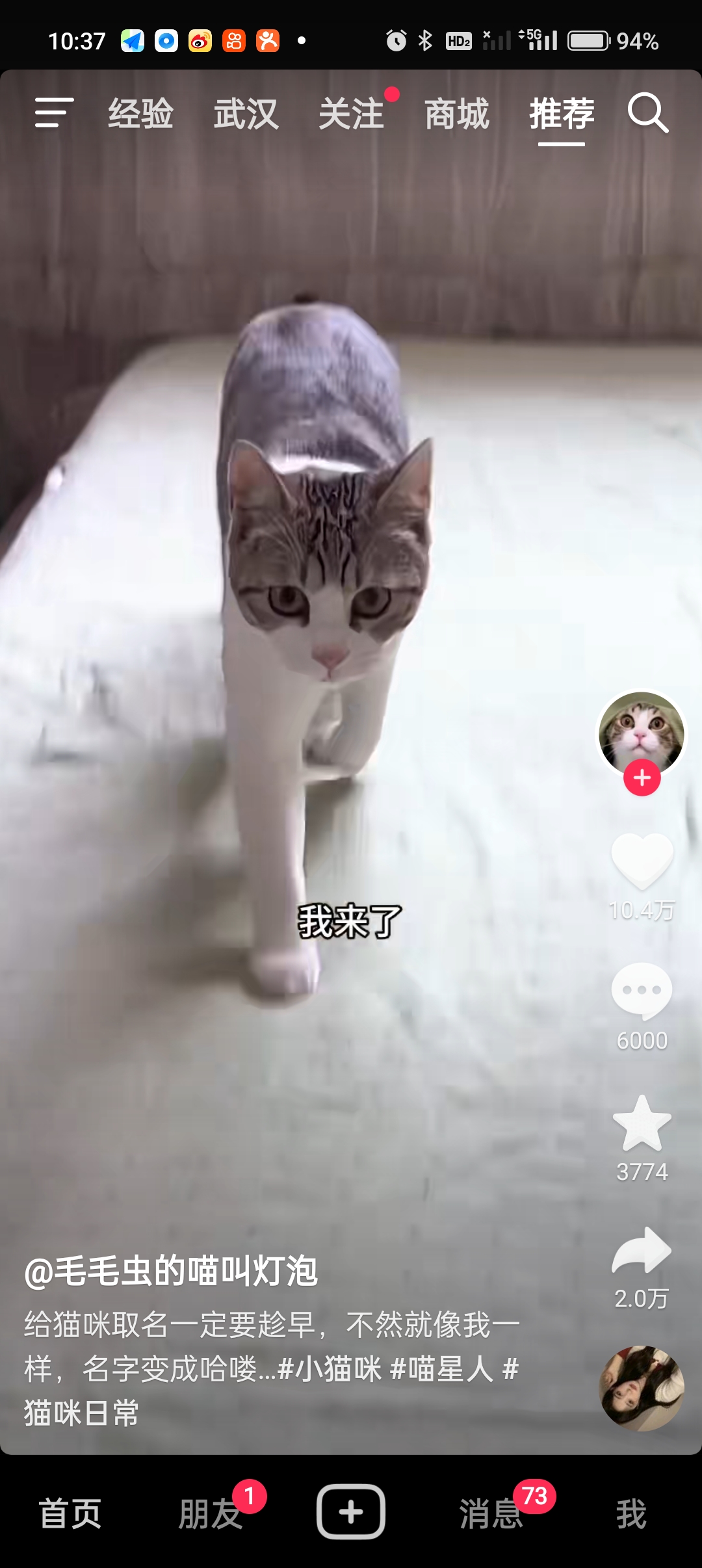The image size is (702, 1568).
Task: Save video with the star icon
Action: [x=642, y=1123]
